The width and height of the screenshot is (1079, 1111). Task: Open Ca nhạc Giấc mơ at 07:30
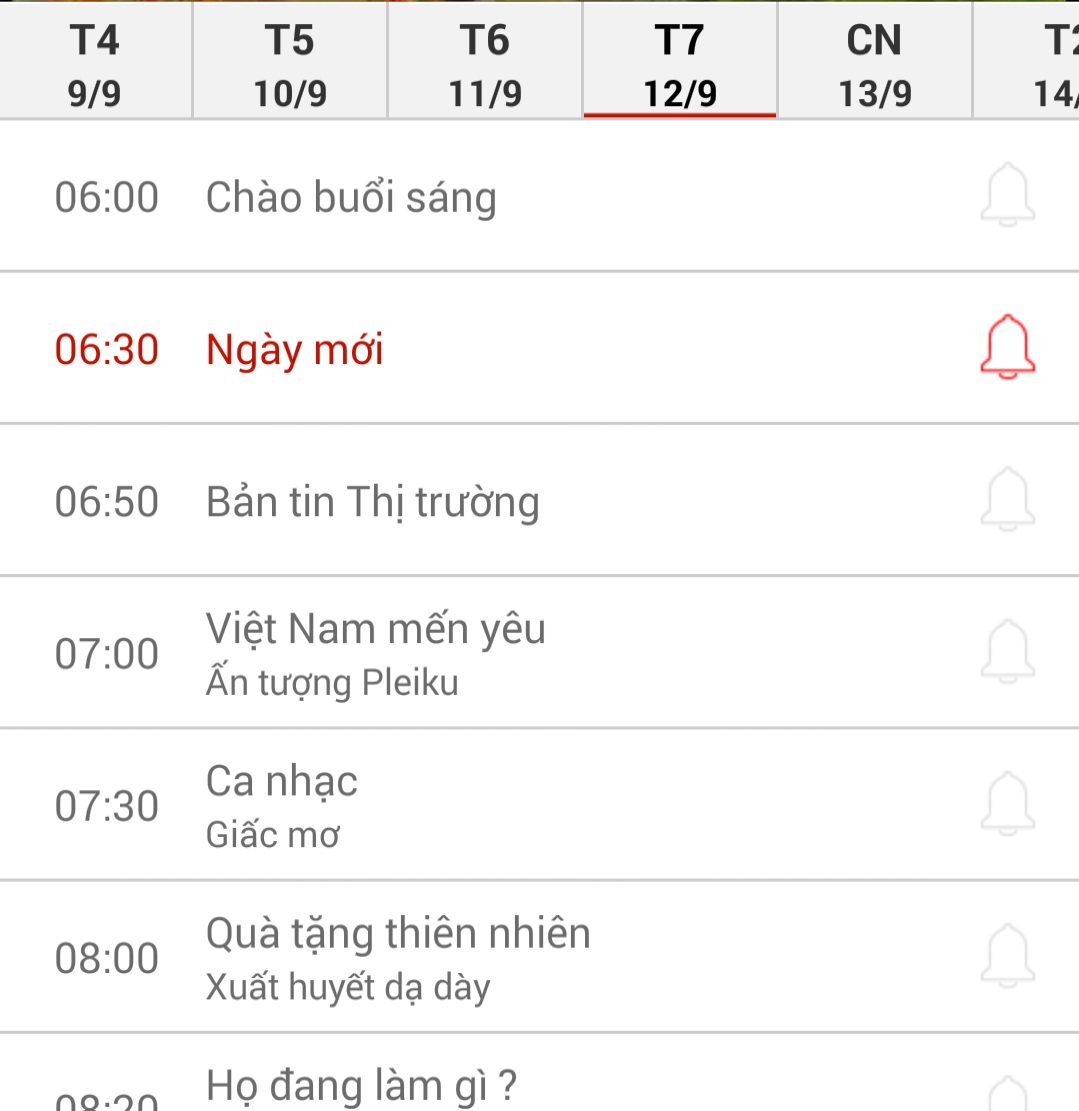click(282, 805)
